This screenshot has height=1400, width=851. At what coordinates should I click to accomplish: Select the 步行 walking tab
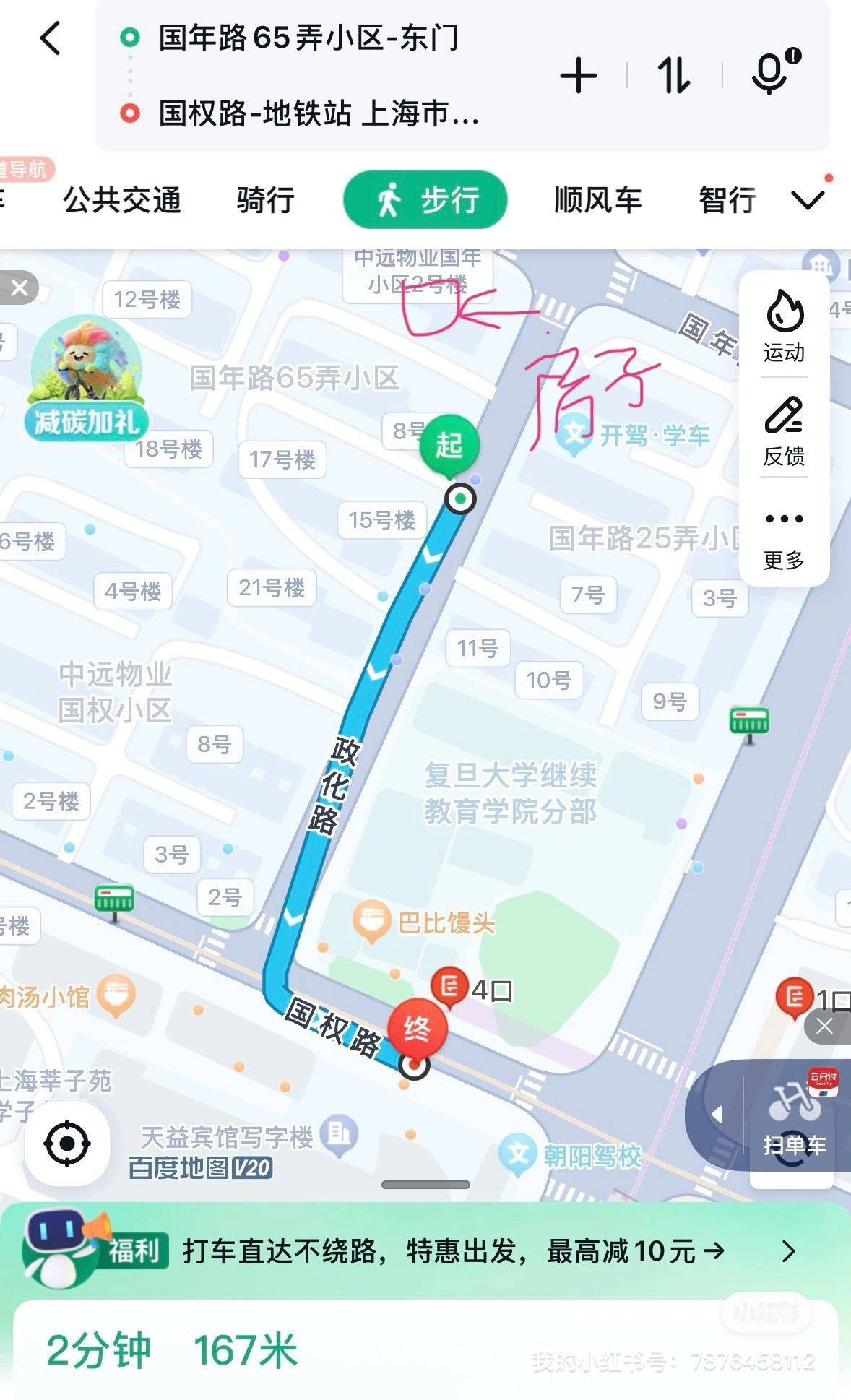[425, 199]
